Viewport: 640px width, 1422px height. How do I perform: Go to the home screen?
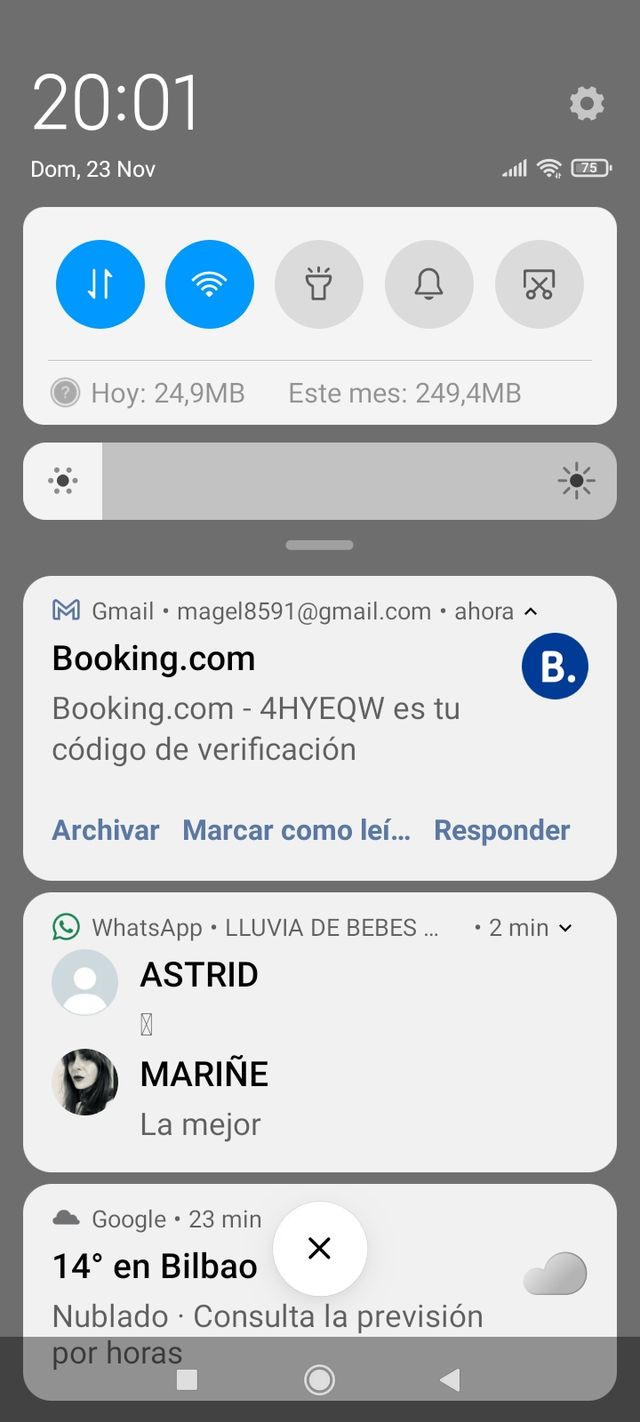click(x=319, y=1380)
